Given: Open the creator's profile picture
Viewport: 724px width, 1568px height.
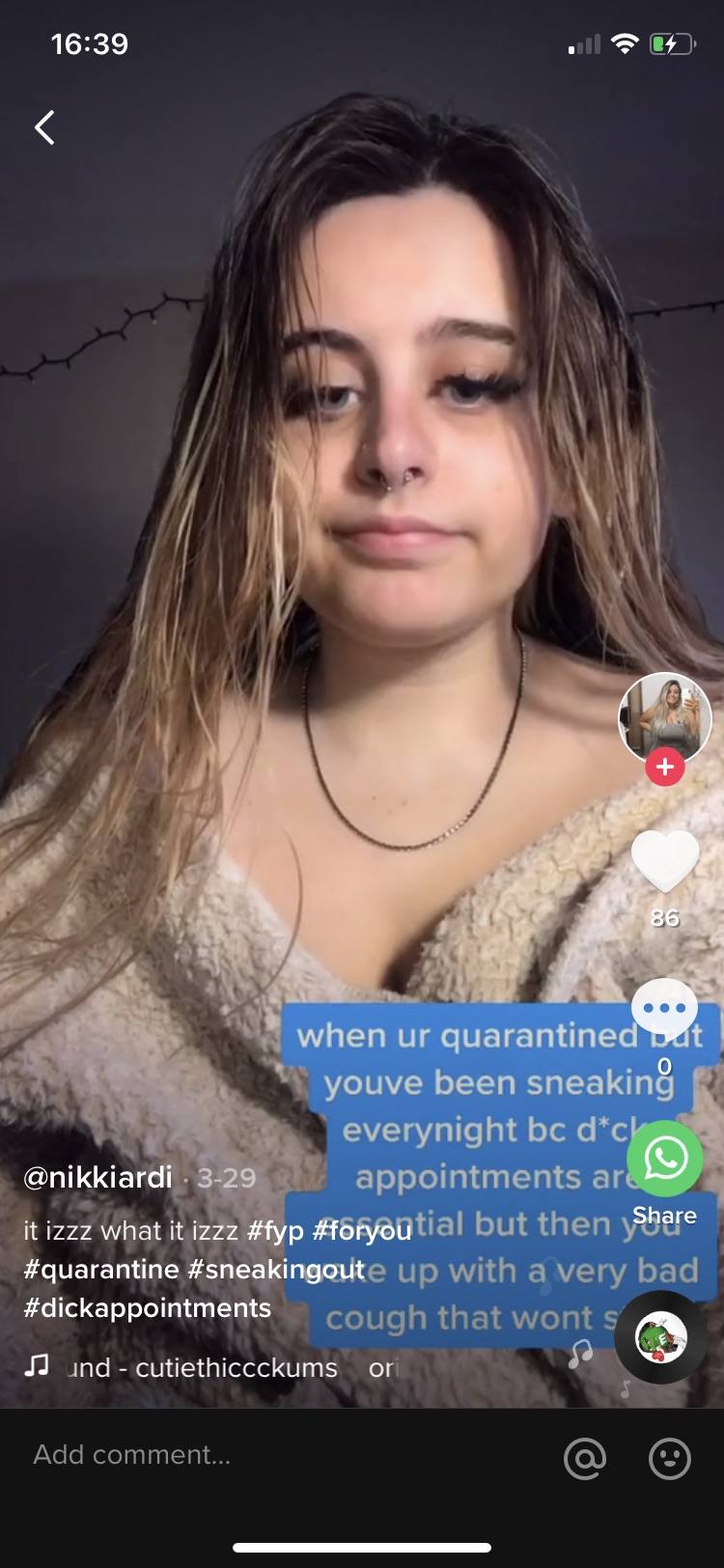Looking at the screenshot, I should [664, 717].
